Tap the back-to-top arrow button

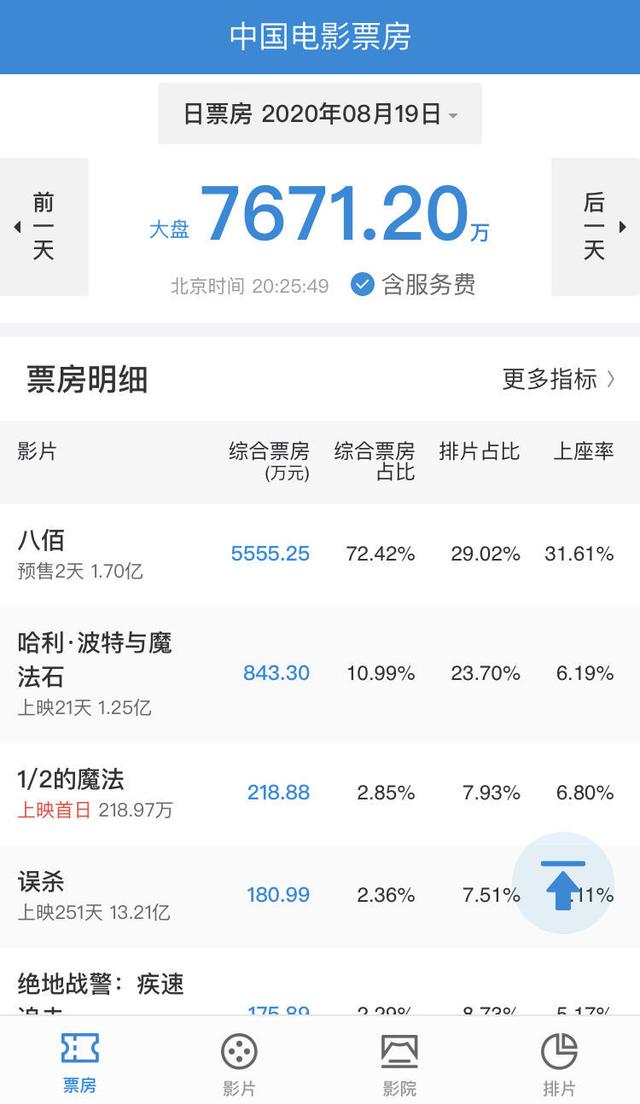click(563, 883)
